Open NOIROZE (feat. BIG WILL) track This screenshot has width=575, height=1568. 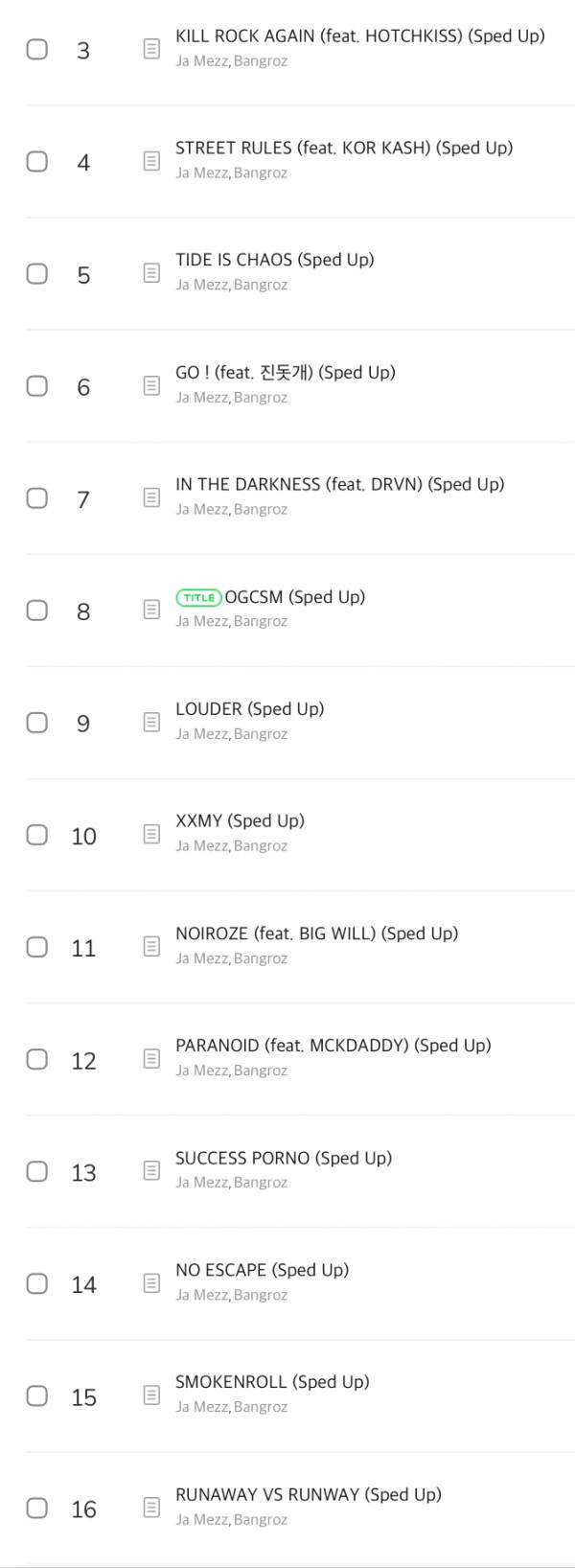[x=316, y=934]
